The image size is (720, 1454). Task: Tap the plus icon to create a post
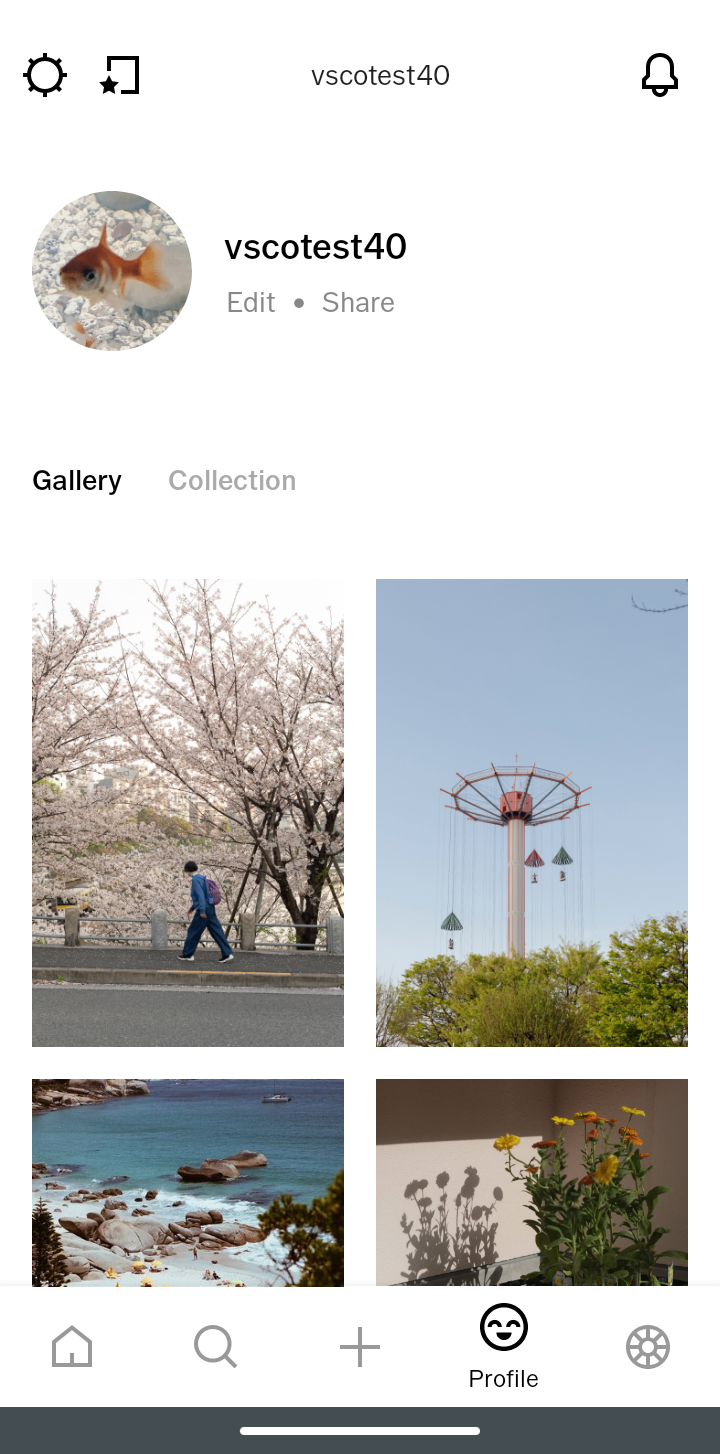click(360, 1346)
